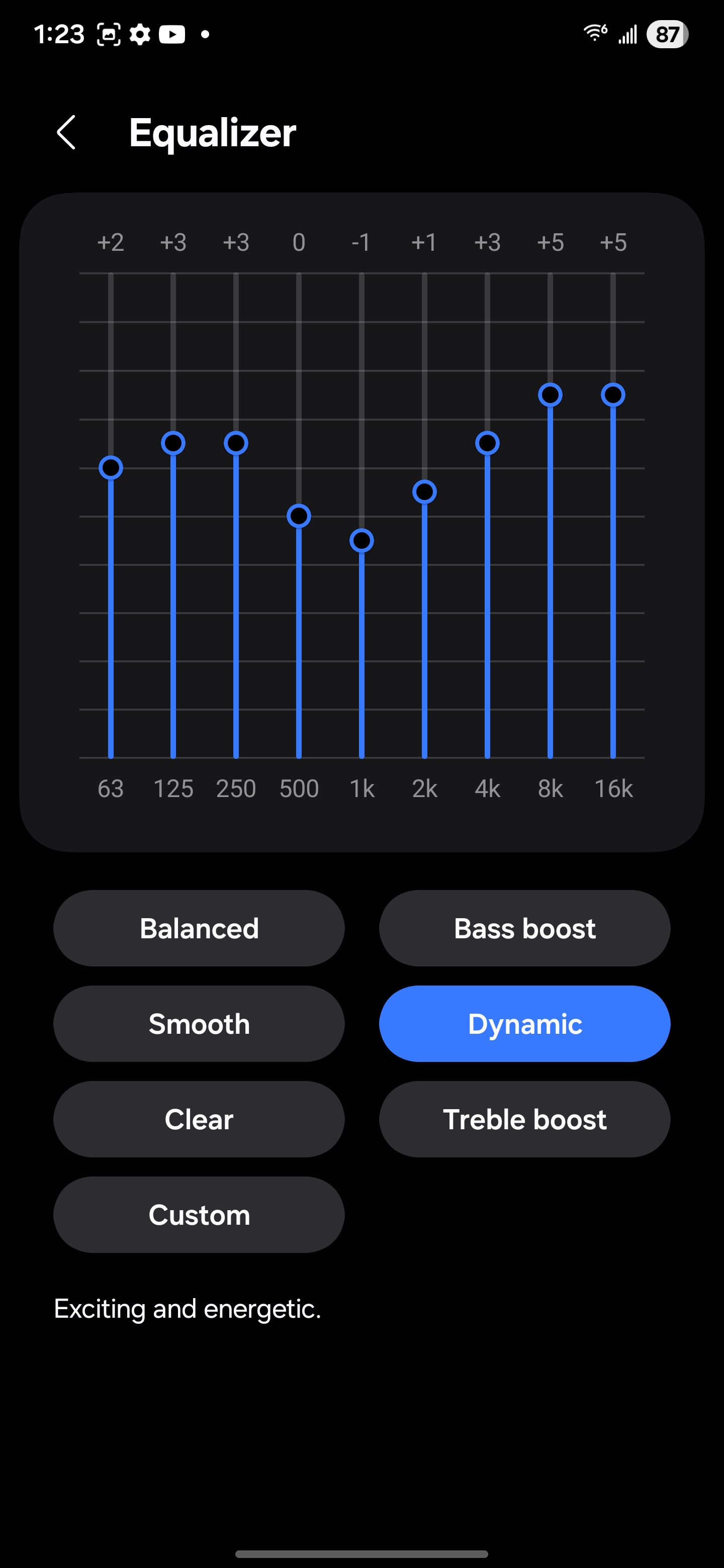Open the Custom equalizer preset
Image resolution: width=724 pixels, height=1568 pixels.
tap(199, 1214)
